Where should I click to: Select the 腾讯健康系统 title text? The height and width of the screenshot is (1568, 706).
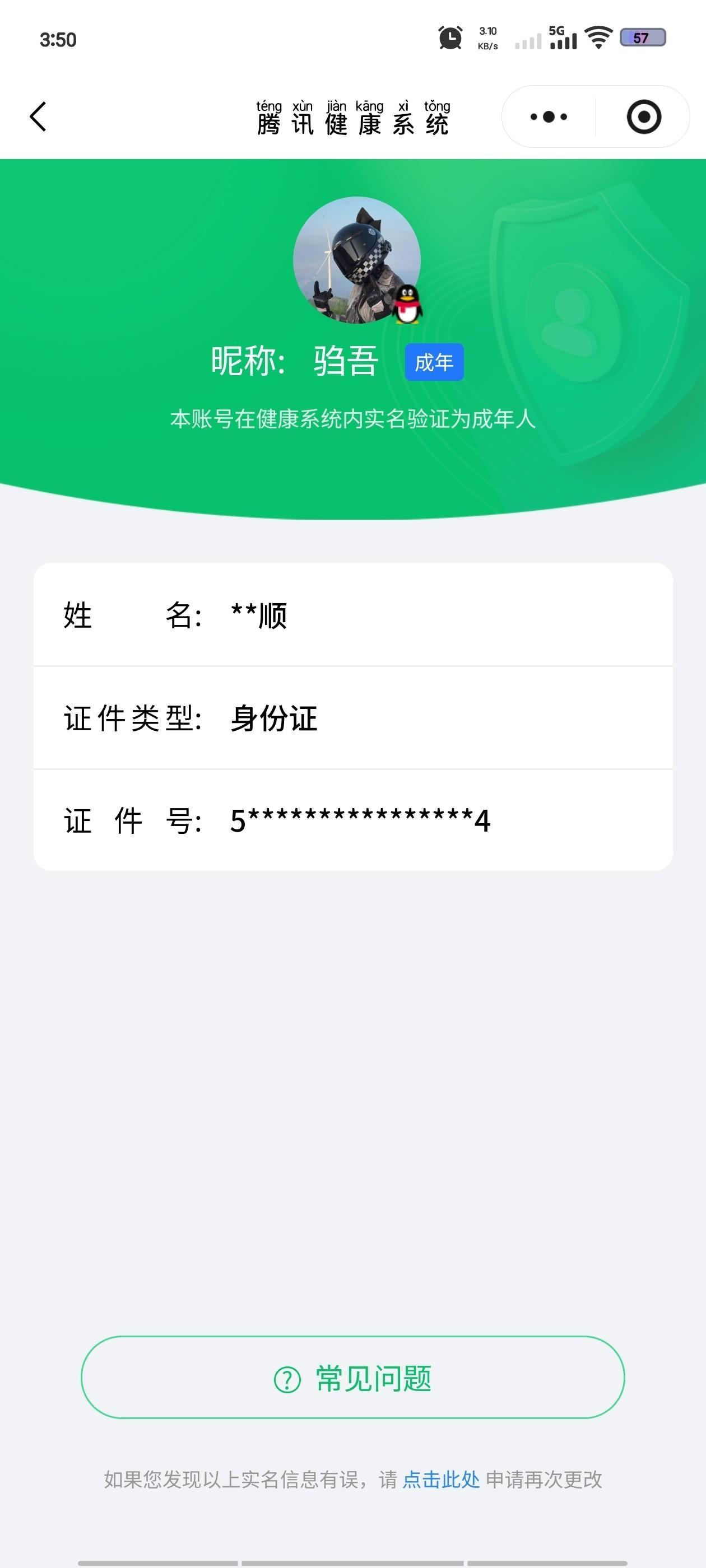[352, 124]
